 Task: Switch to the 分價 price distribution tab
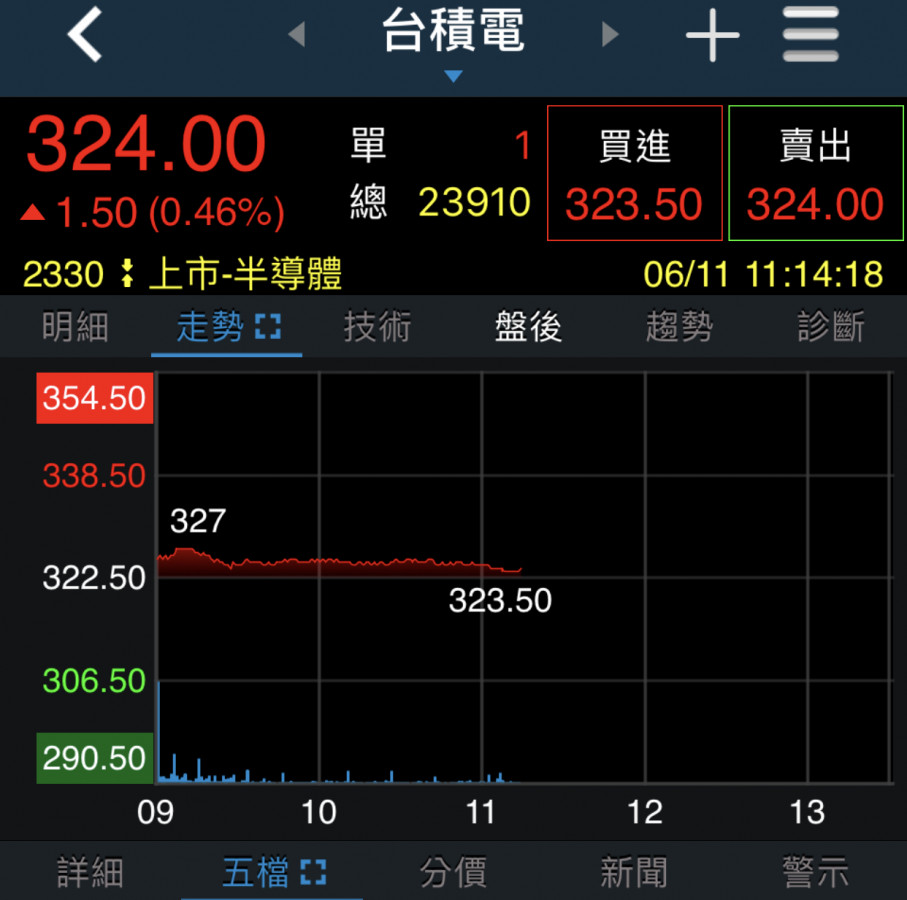pos(453,872)
